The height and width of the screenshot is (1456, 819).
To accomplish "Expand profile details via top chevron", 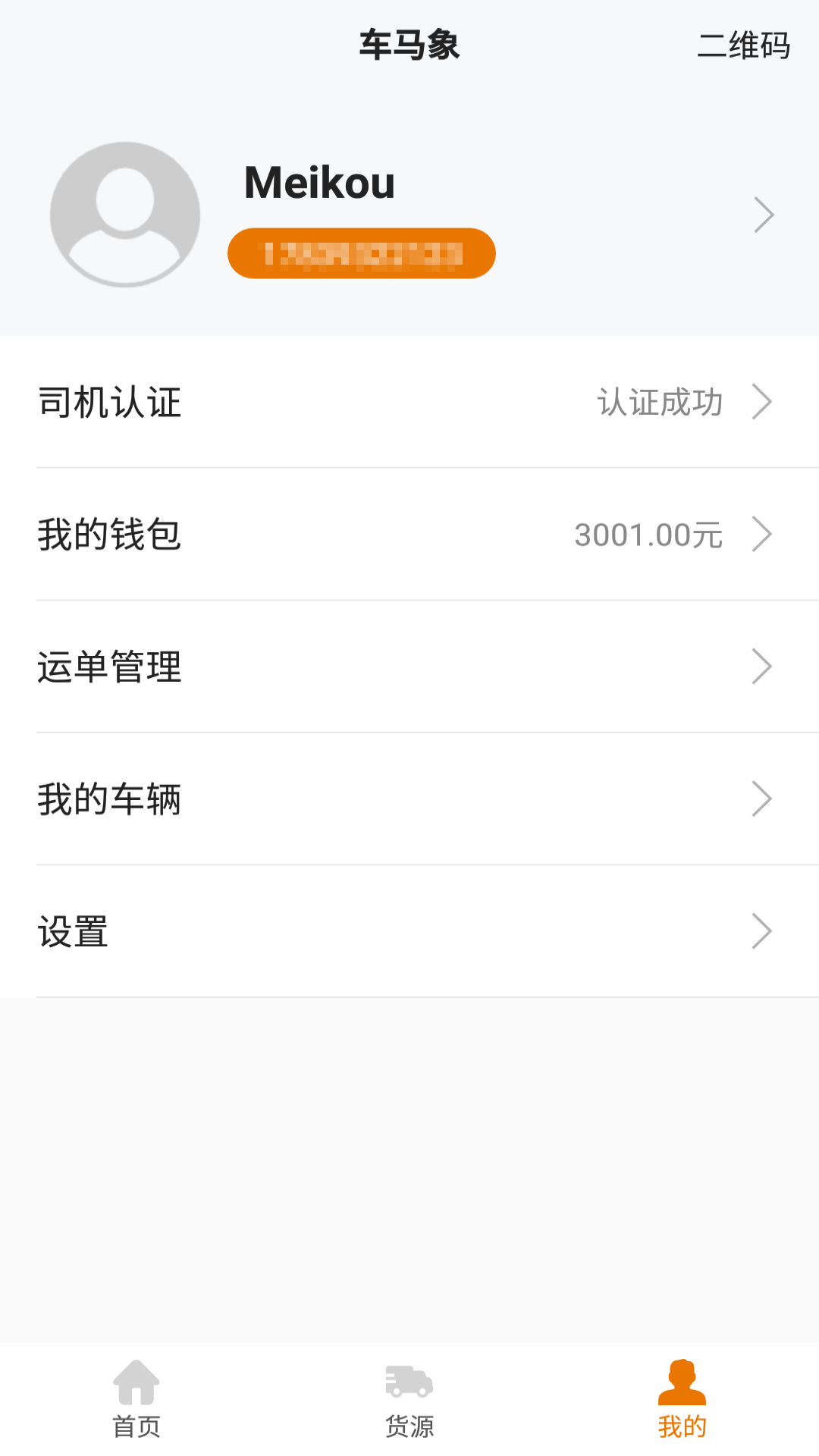I will coord(764,215).
